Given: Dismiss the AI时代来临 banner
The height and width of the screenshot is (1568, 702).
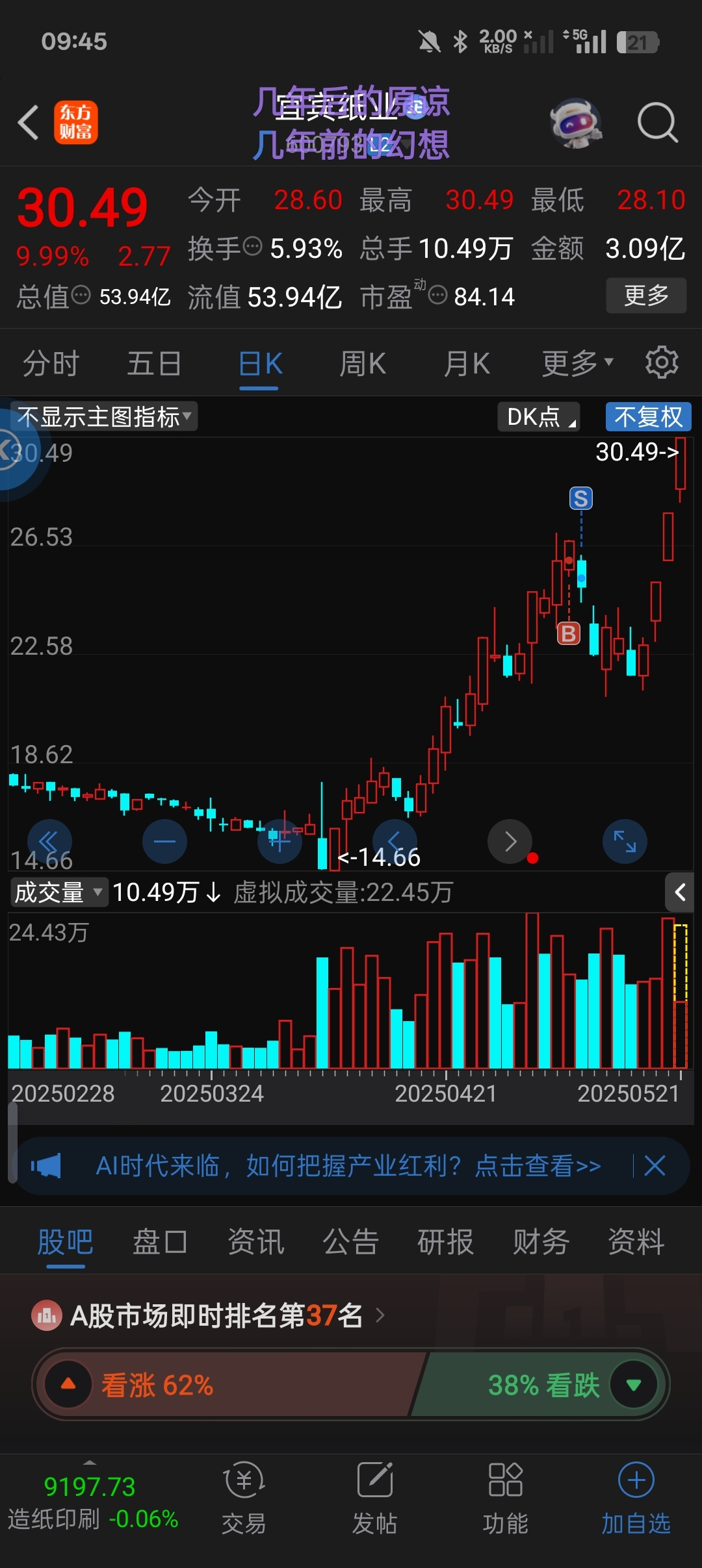Looking at the screenshot, I should pos(655,1166).
